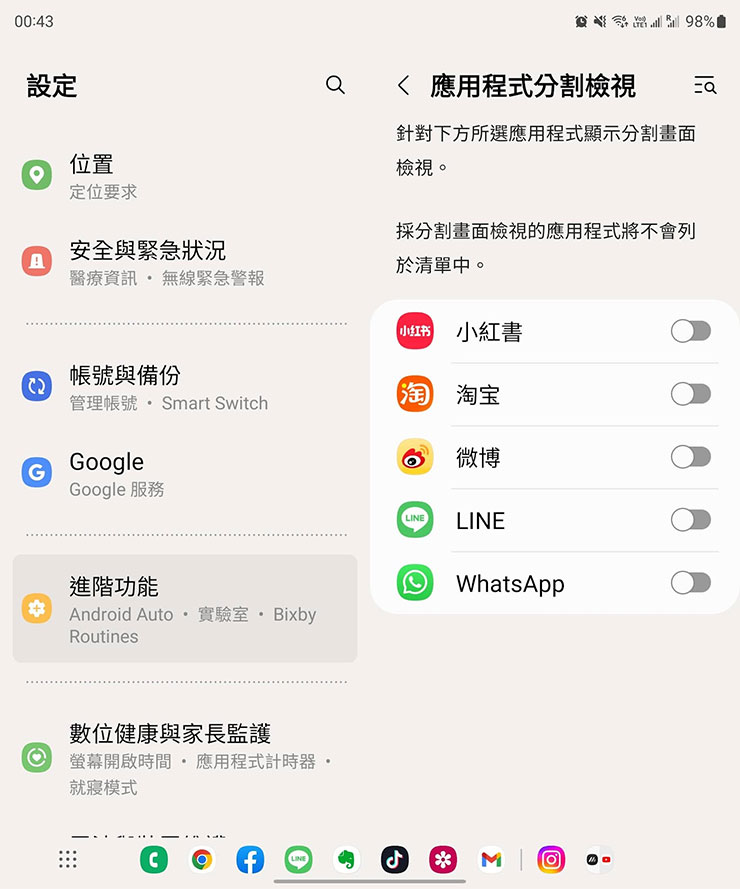
Task: Enable split view for 小紅書
Action: tap(690, 331)
